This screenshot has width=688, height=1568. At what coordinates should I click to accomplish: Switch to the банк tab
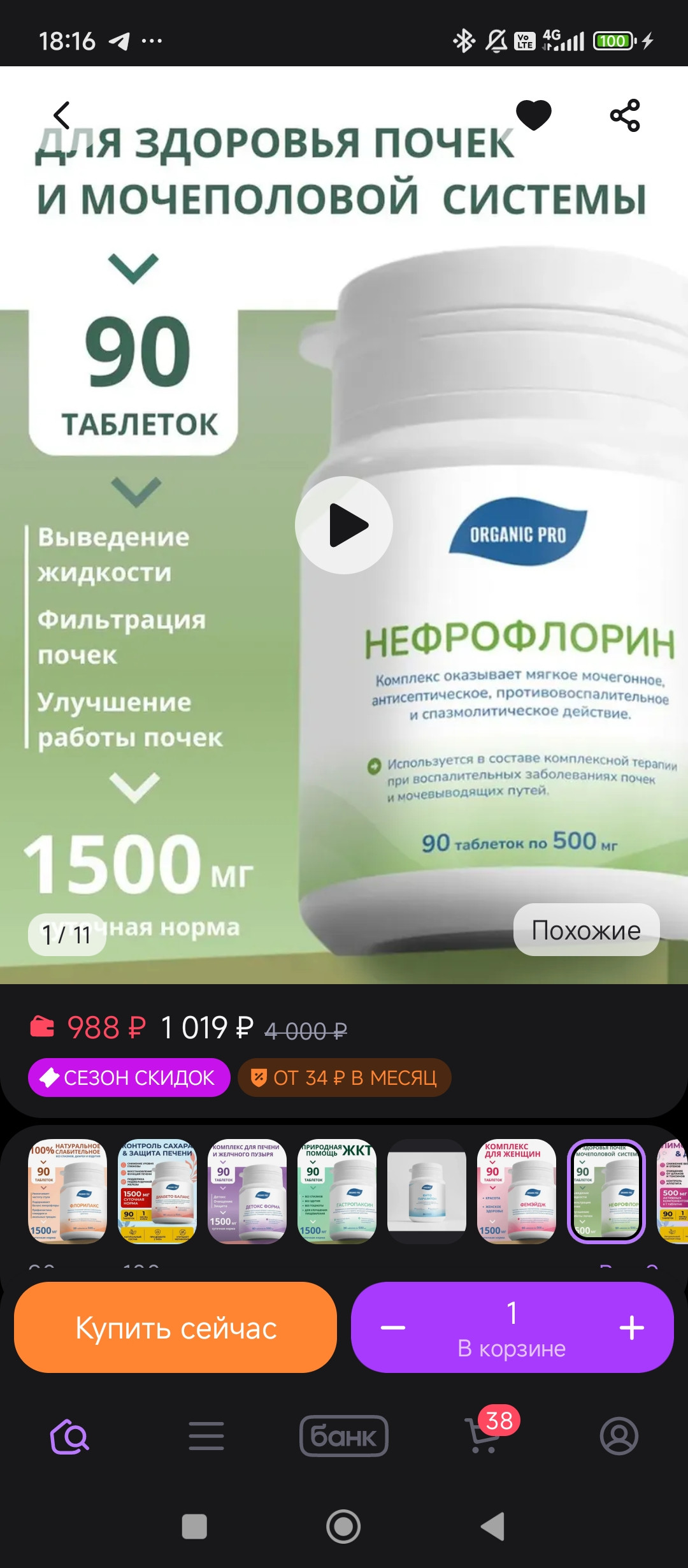tap(344, 1437)
